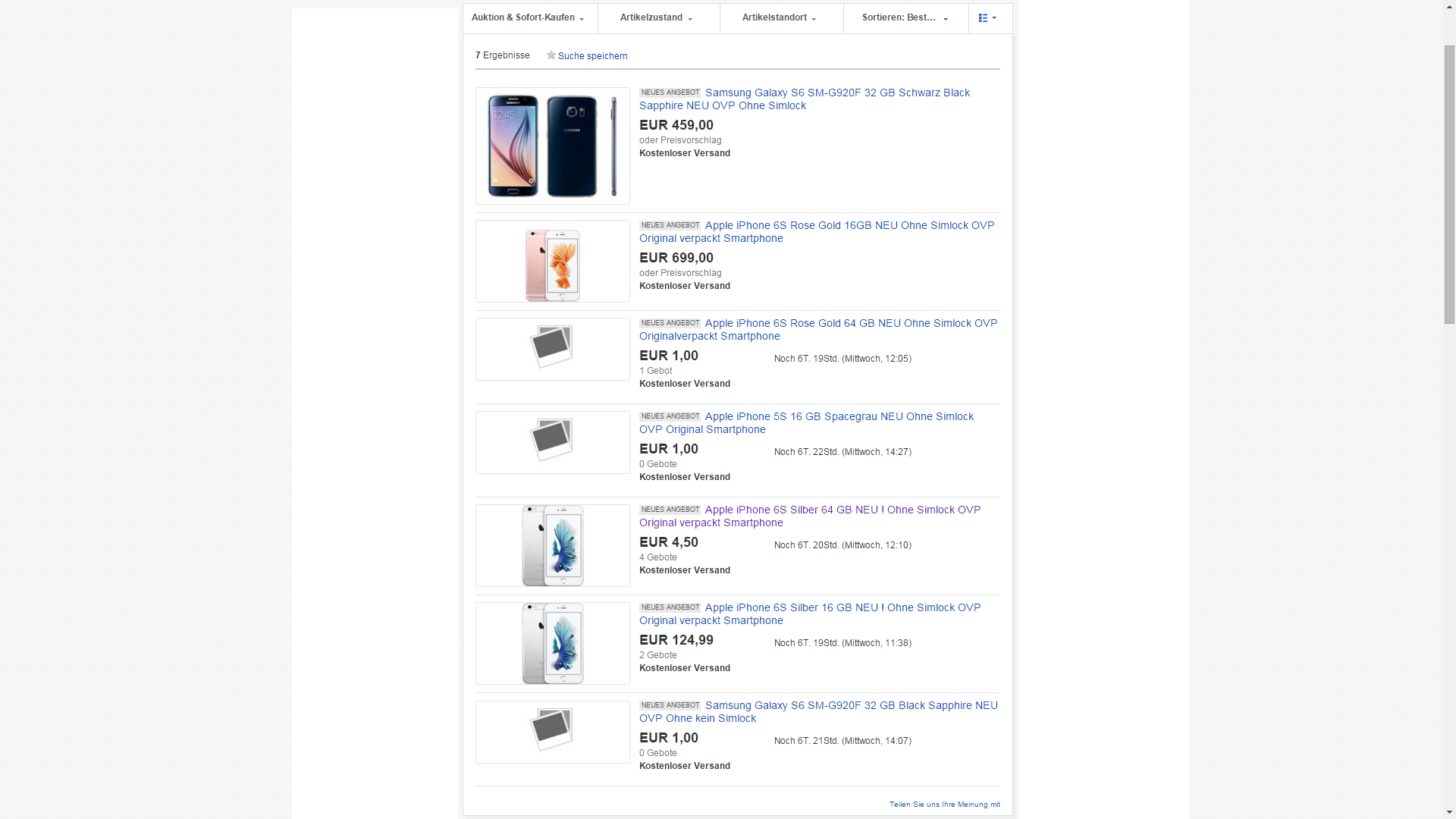Image resolution: width=1456 pixels, height=819 pixels.
Task: Change the list view layout
Action: click(987, 17)
